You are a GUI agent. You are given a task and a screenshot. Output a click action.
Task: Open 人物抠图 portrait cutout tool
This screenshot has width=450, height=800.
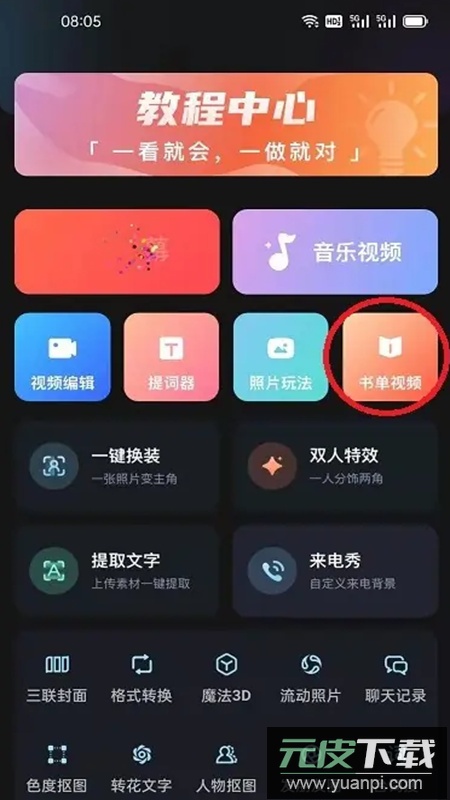(226, 769)
